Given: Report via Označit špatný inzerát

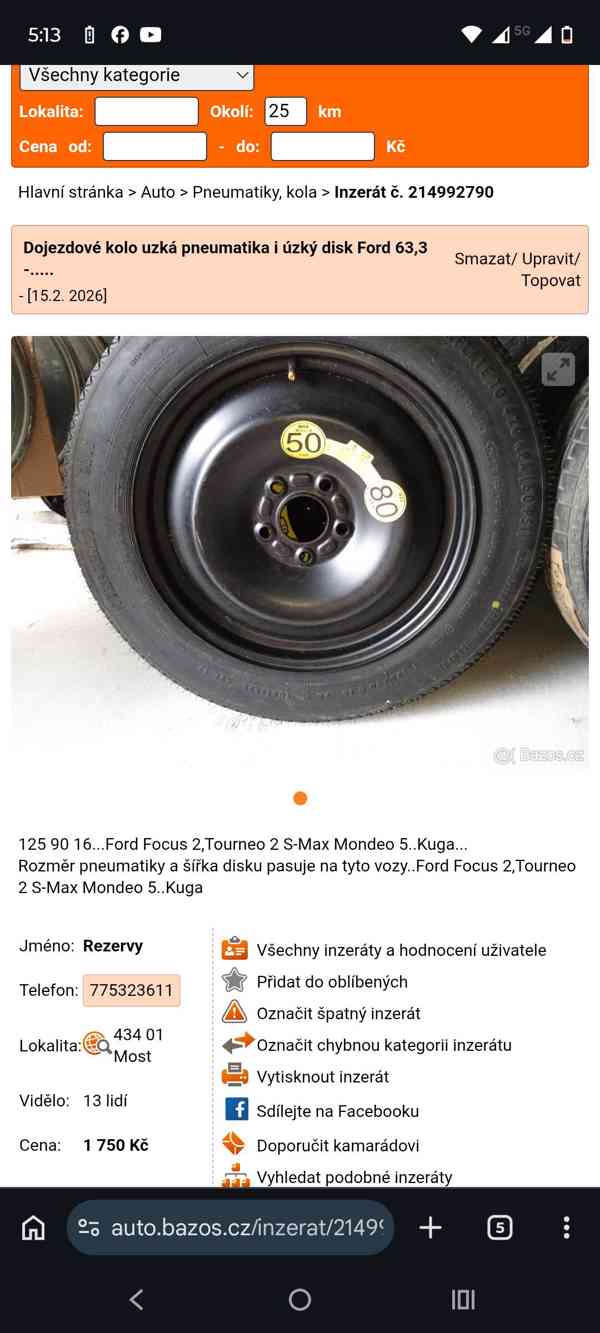Looking at the screenshot, I should click(x=338, y=1013).
